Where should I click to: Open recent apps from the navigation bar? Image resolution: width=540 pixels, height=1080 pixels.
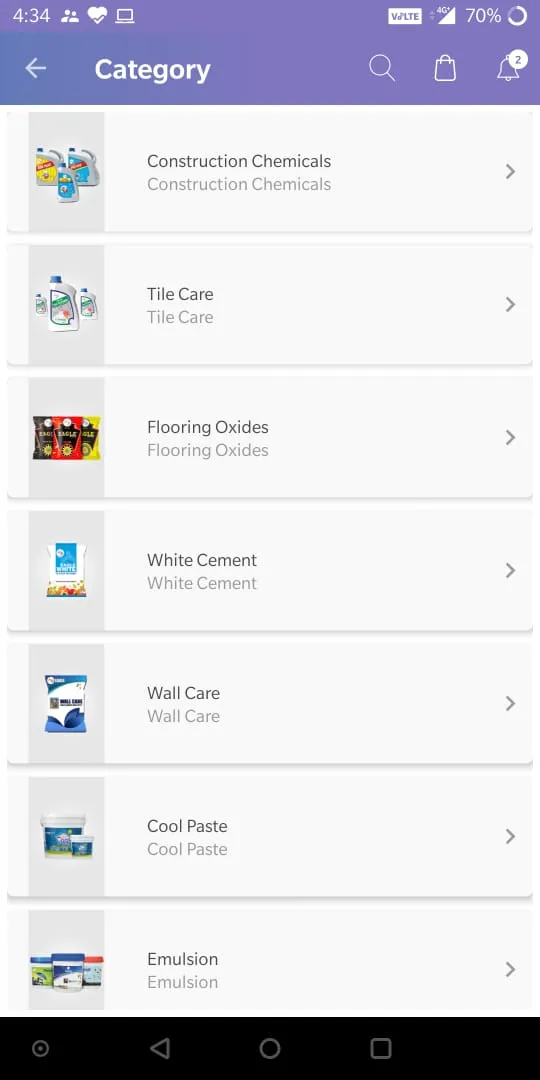tap(381, 1048)
